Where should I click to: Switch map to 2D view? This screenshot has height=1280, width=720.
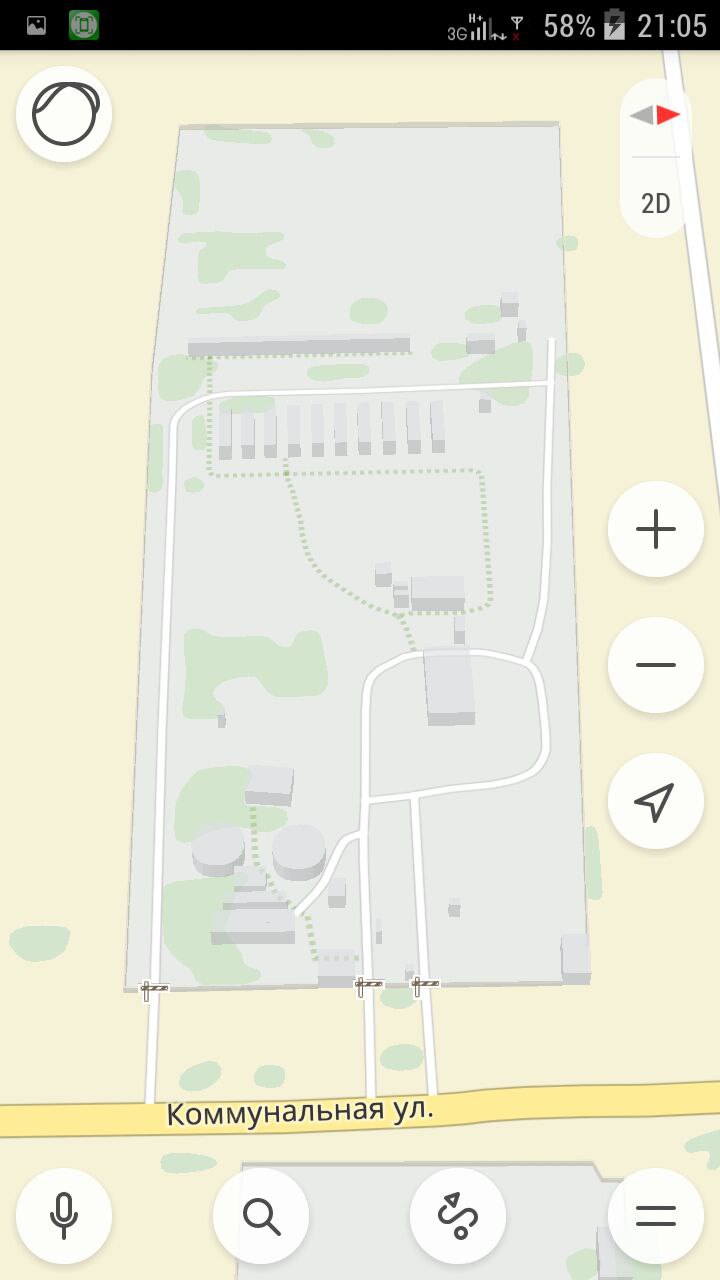coord(655,204)
